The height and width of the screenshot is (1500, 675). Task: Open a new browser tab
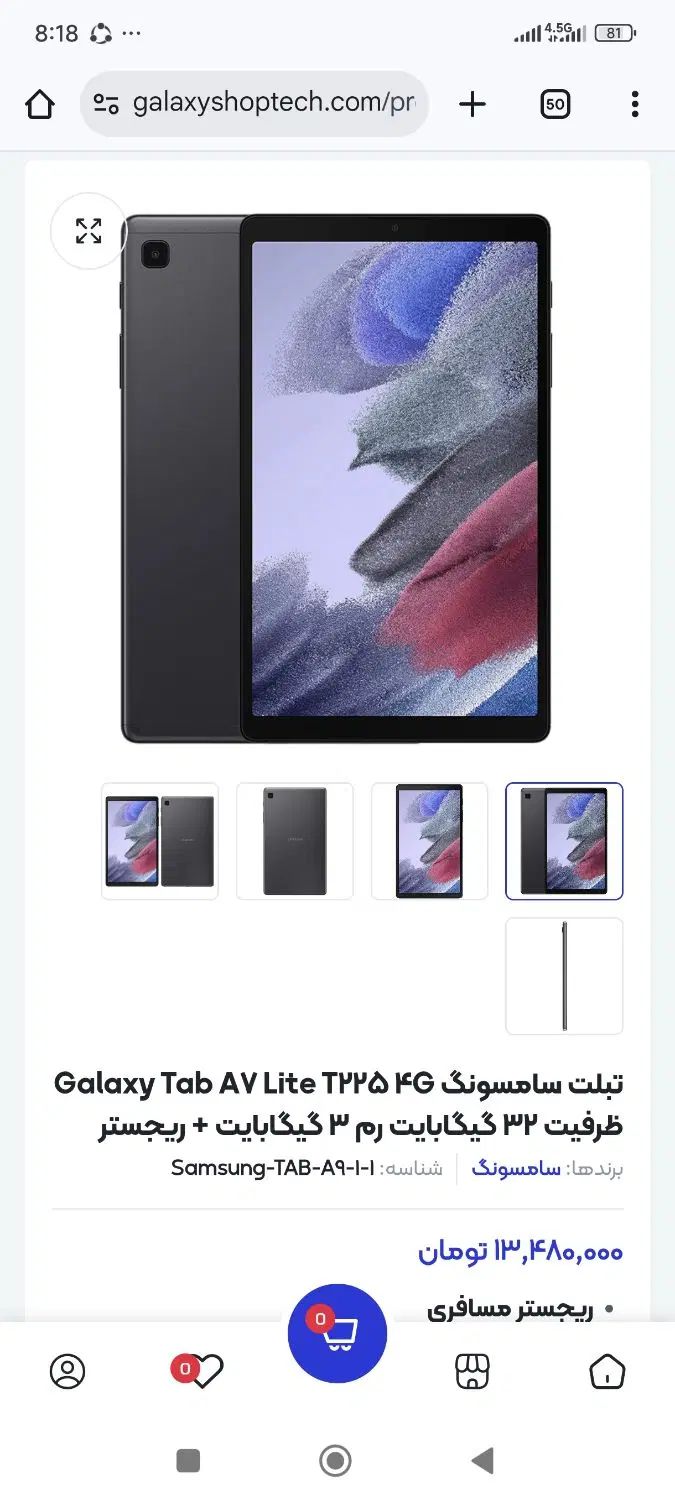pos(472,104)
